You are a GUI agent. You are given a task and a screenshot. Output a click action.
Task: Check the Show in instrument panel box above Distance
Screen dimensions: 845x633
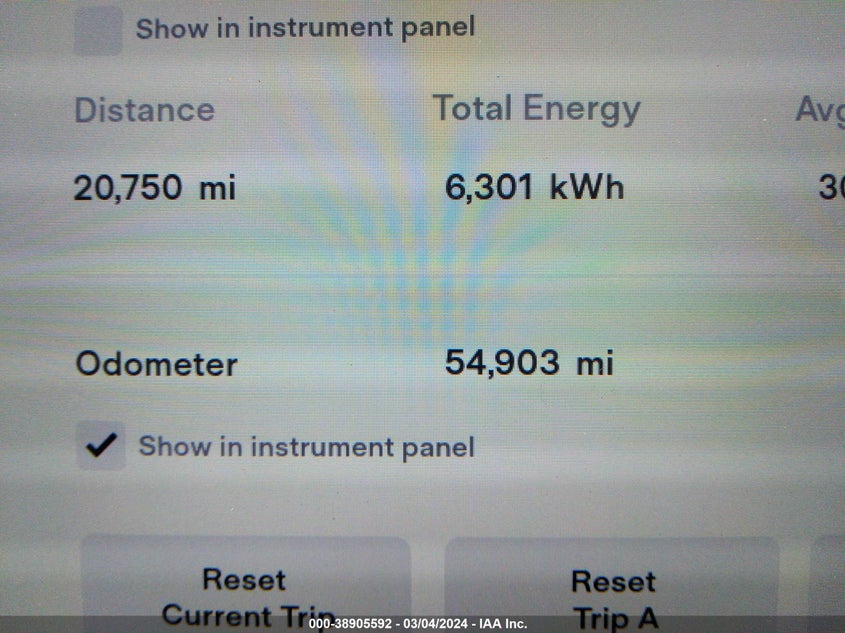point(98,31)
